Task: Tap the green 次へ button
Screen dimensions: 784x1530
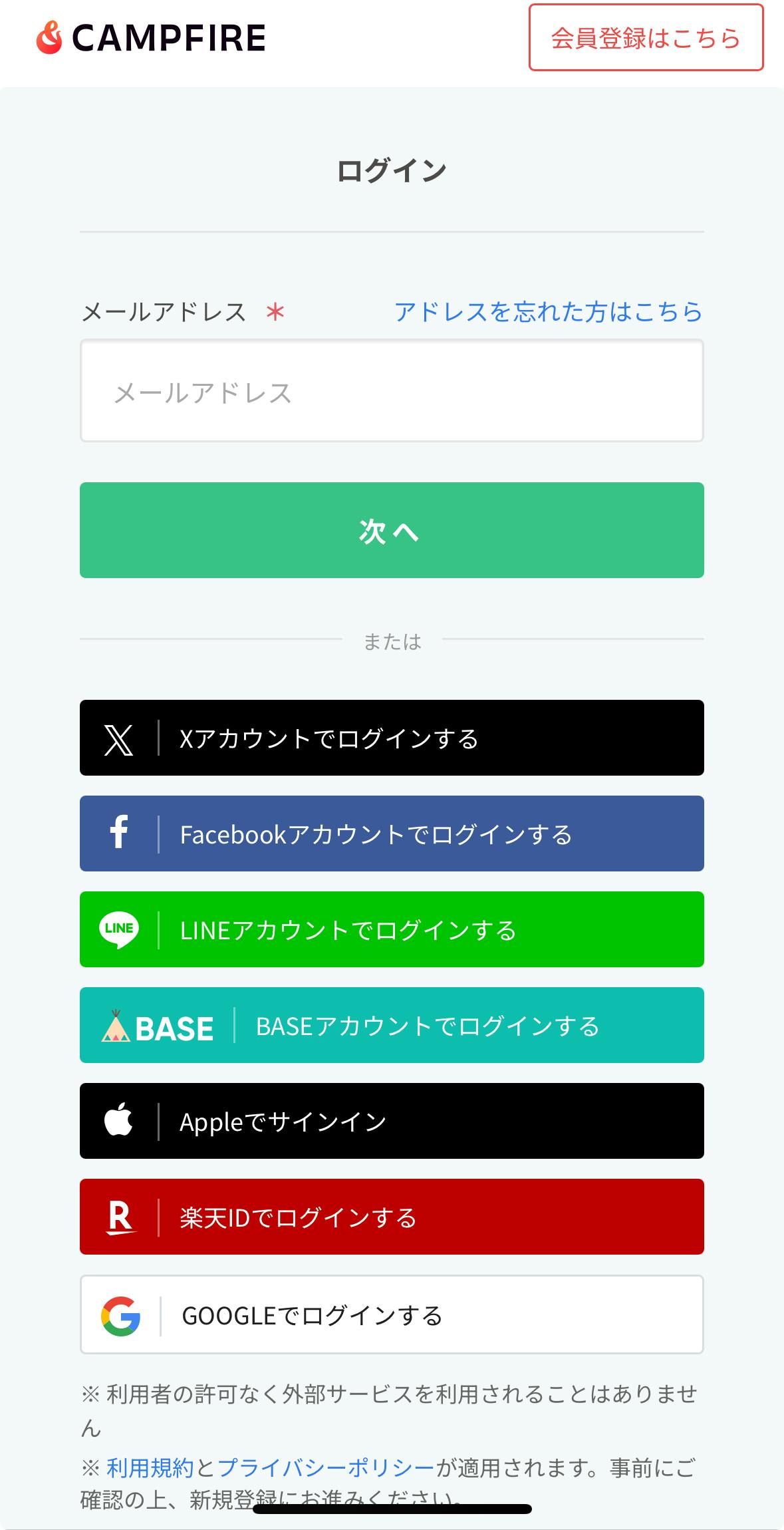Action: point(392,530)
